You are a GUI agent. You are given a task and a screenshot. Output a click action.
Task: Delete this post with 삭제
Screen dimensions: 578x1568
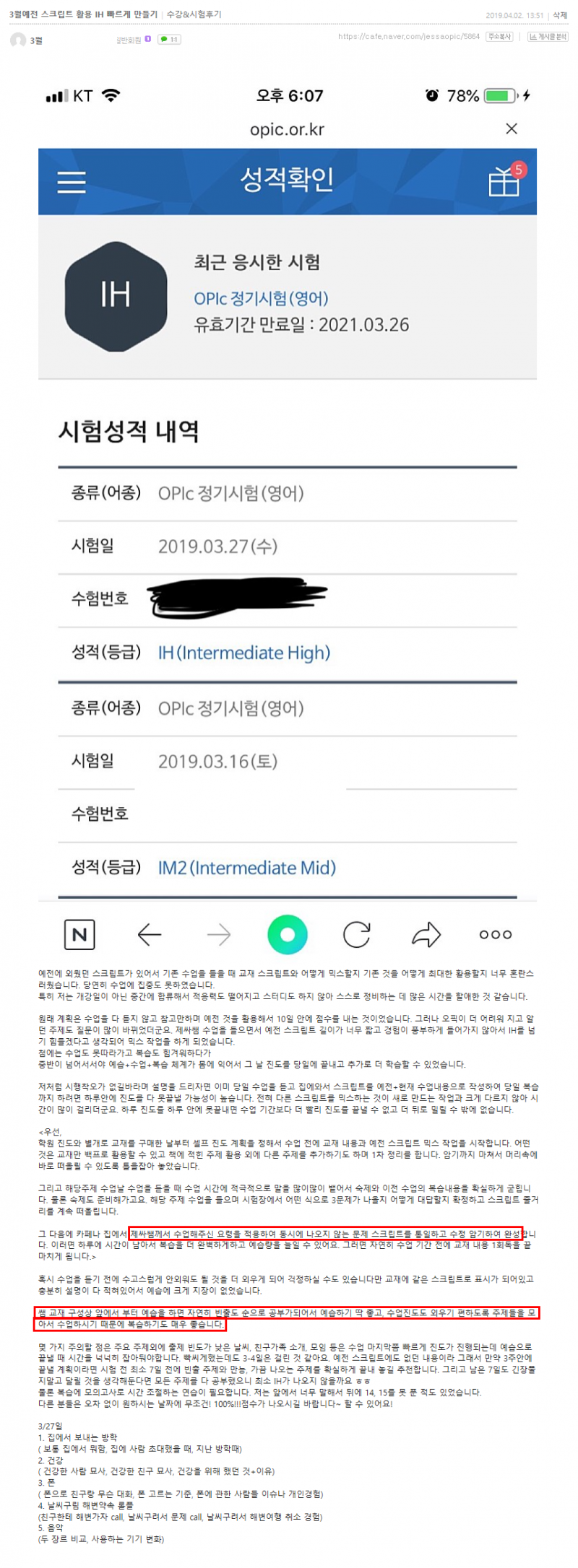(x=560, y=15)
